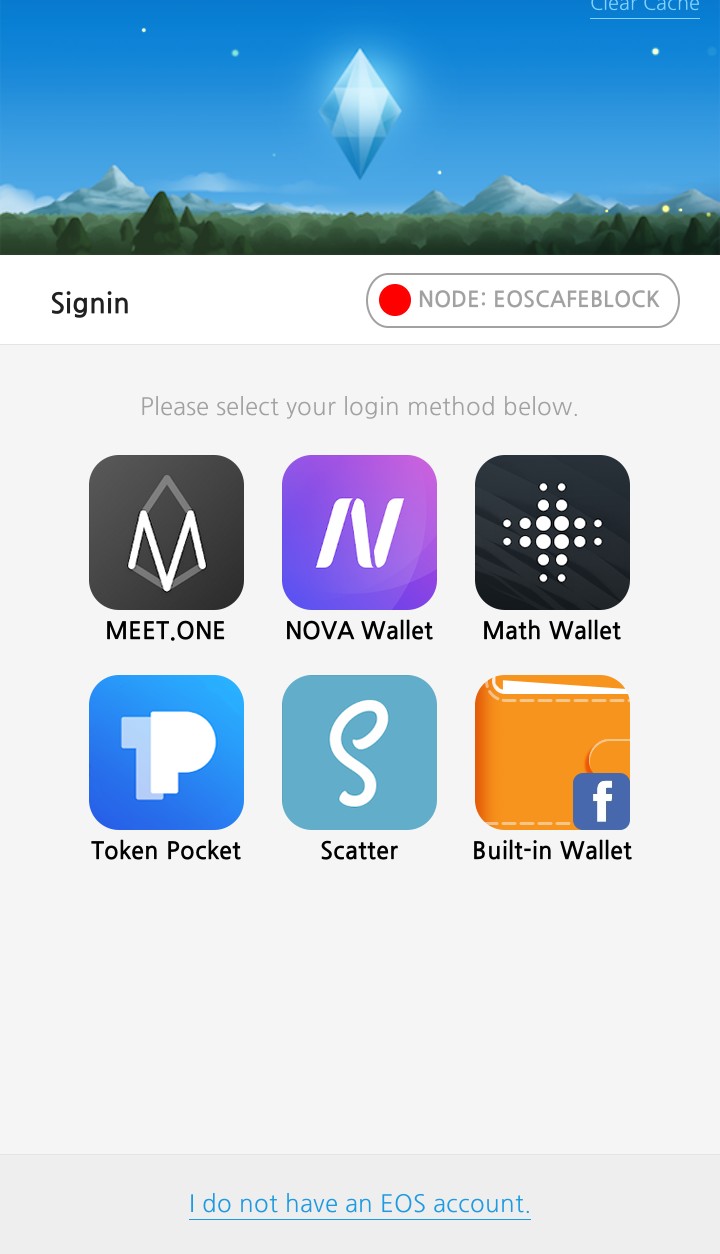Open the NODE: EOSCAFEBLOCK selector
720x1254 pixels.
522,300
